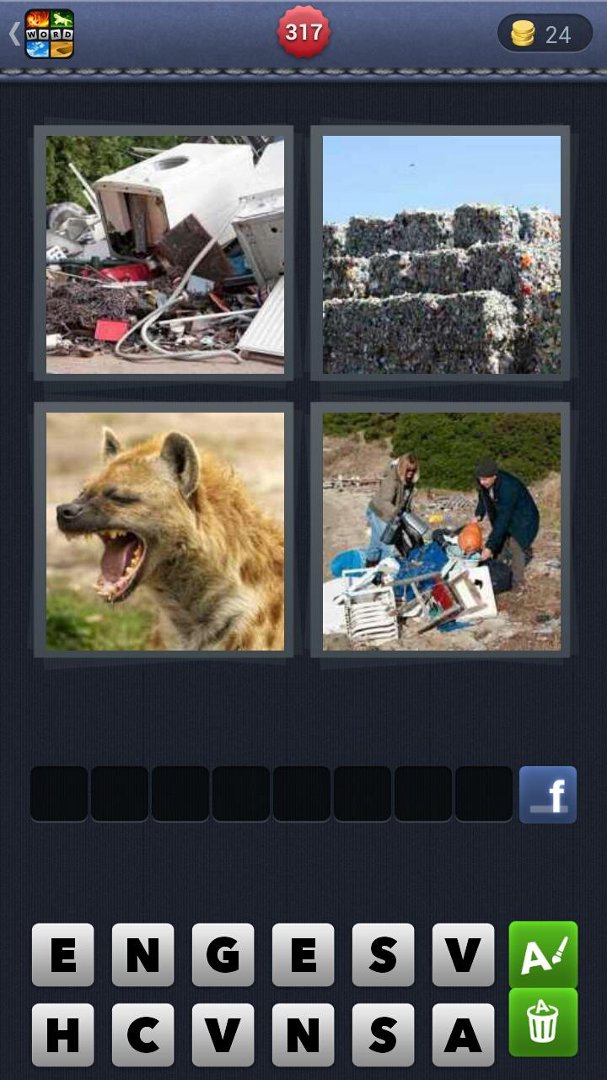
Task: Tap the first empty answer slot
Action: (x=59, y=794)
